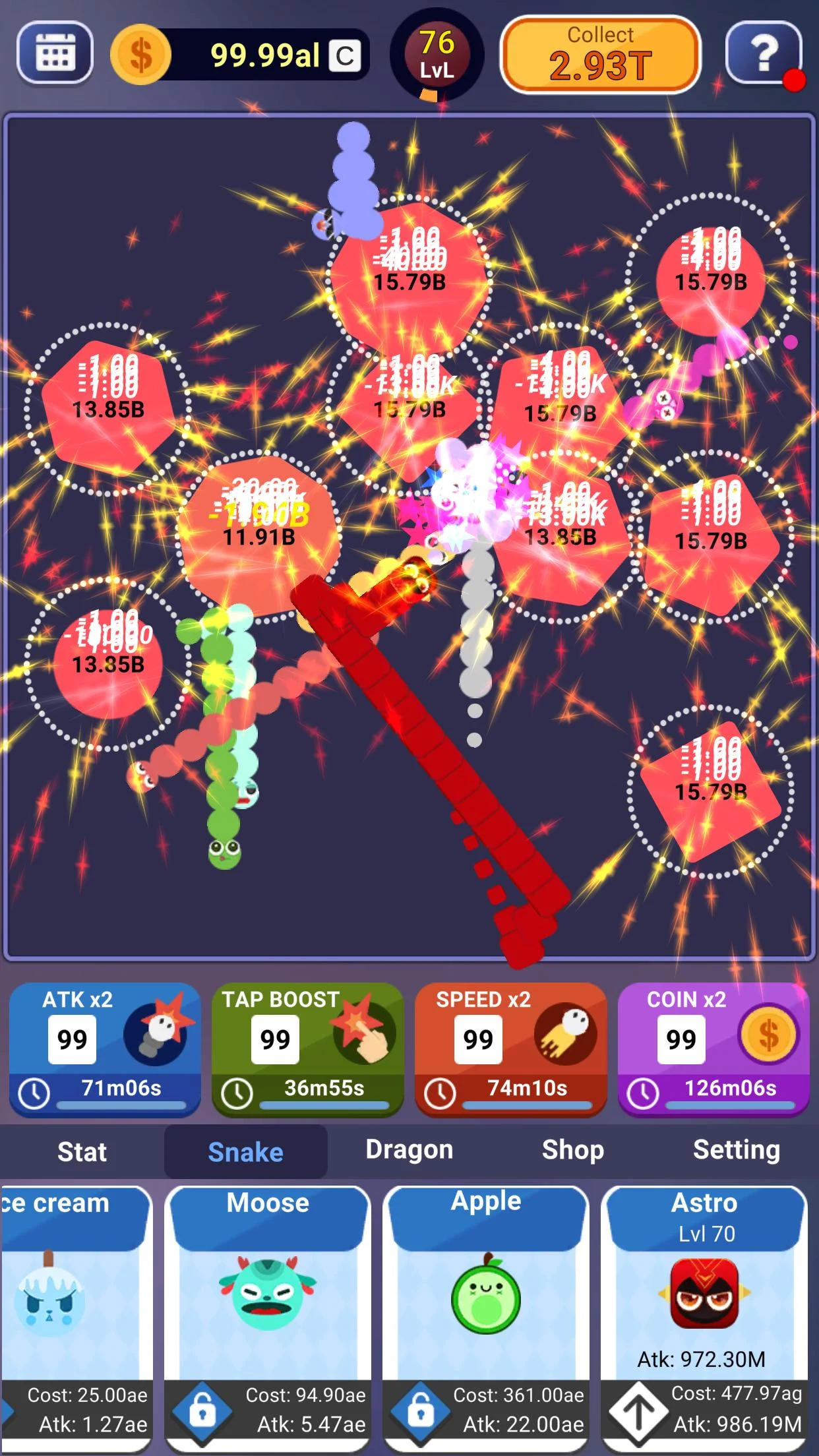Screen dimensions: 819x1456
Task: Tap the C button beside the coins
Action: tap(345, 55)
